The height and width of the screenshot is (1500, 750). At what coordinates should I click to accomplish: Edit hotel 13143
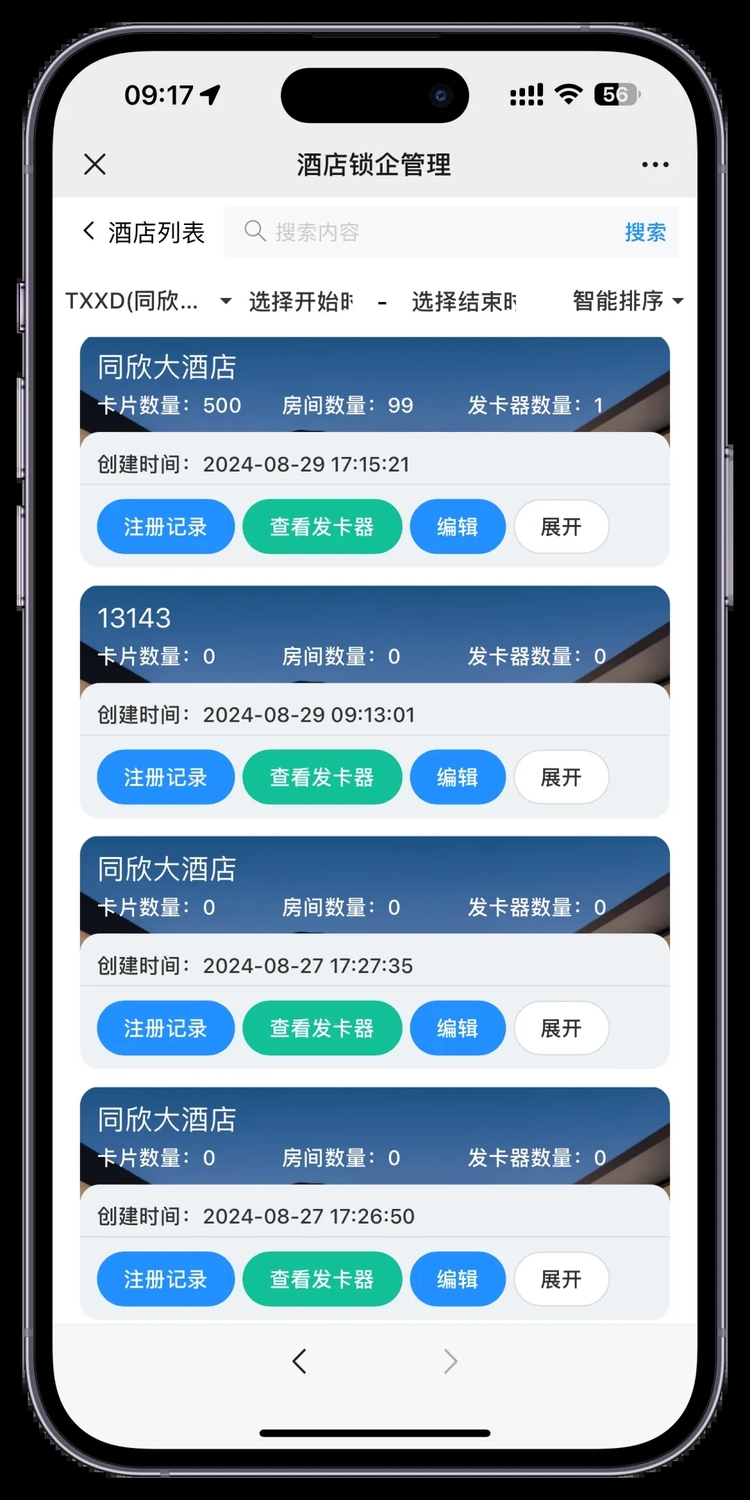457,777
